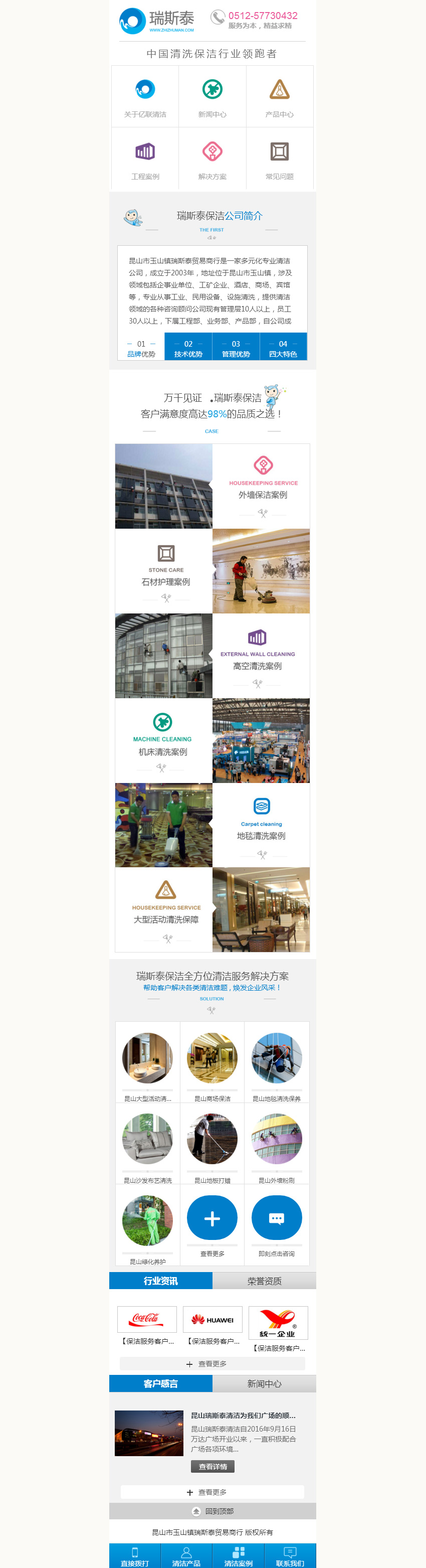Tap the blue plus 查看更多 solutions button
This screenshot has width=426, height=1568.
point(212,1218)
